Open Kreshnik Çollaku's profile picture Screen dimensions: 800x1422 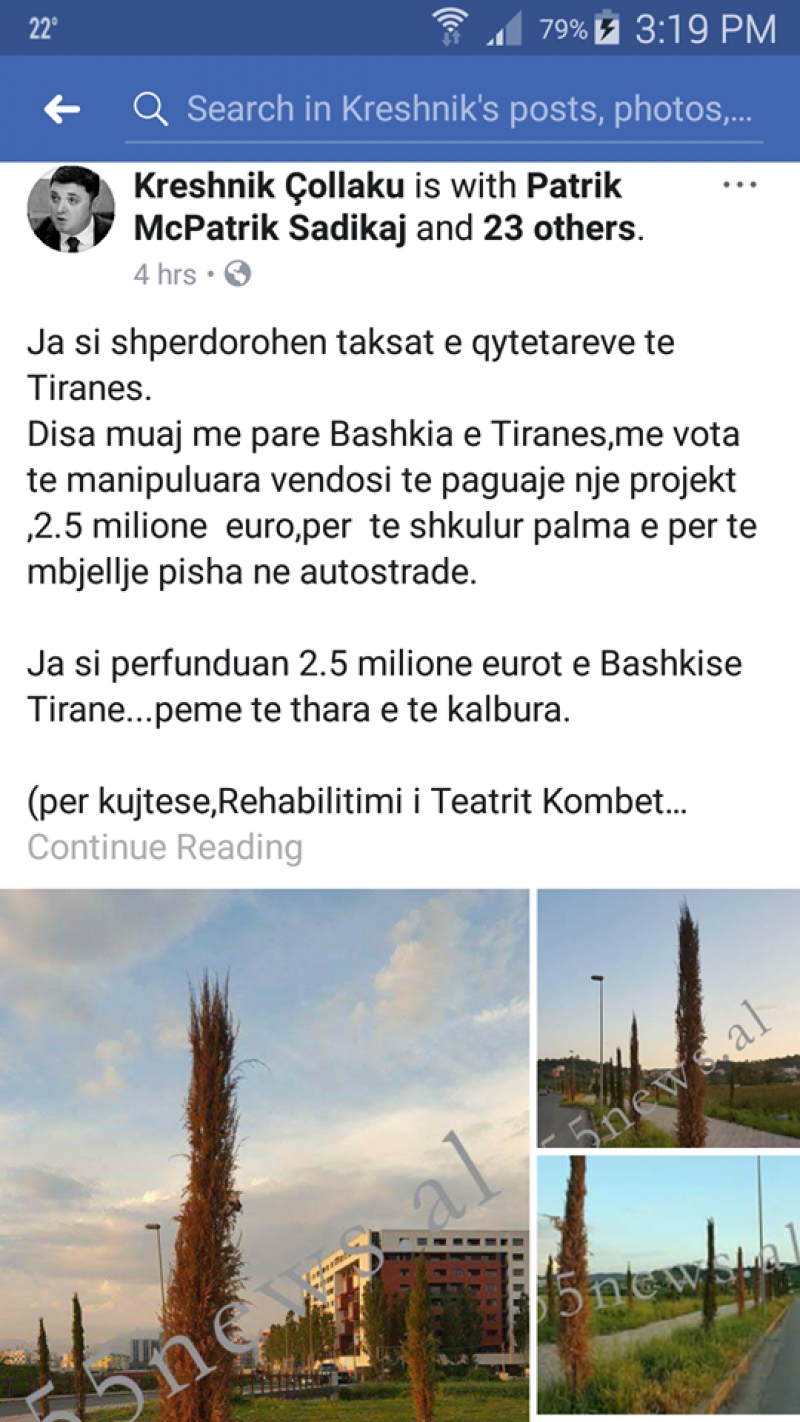click(69, 209)
